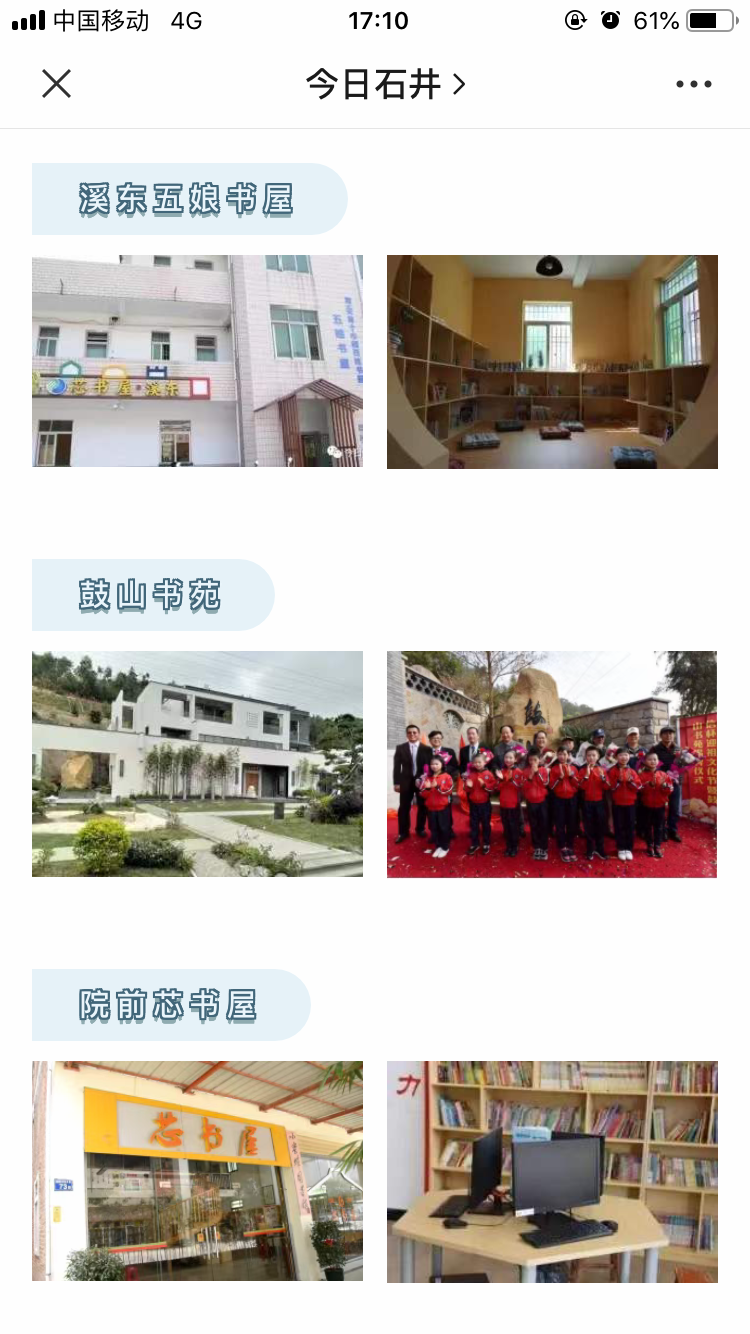View the 院前芯书屋 storefront photo
Image resolution: width=750 pixels, height=1334 pixels.
pos(197,1171)
